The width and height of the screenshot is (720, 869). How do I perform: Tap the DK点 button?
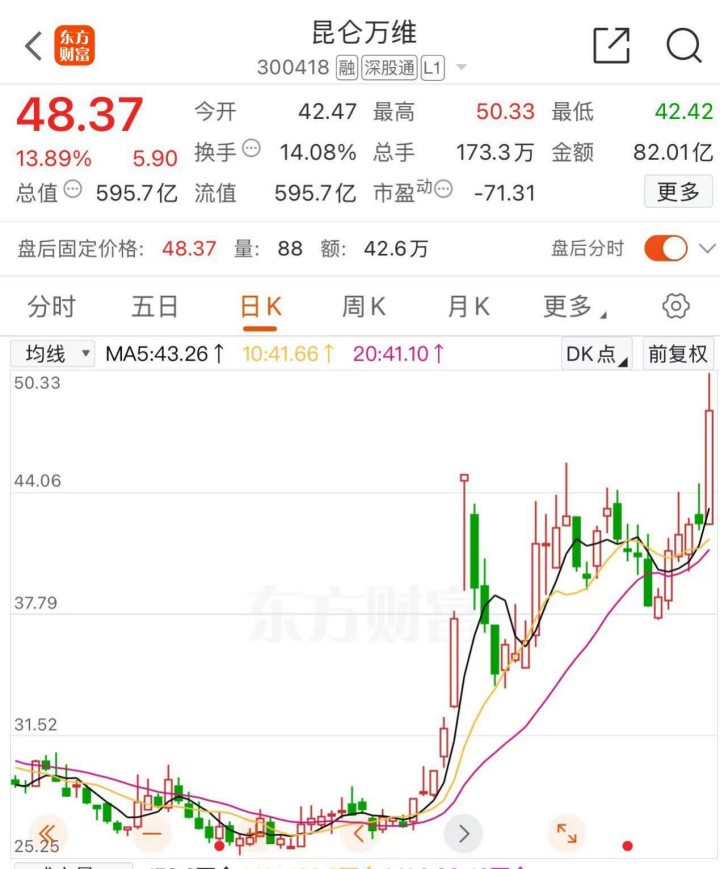point(596,353)
